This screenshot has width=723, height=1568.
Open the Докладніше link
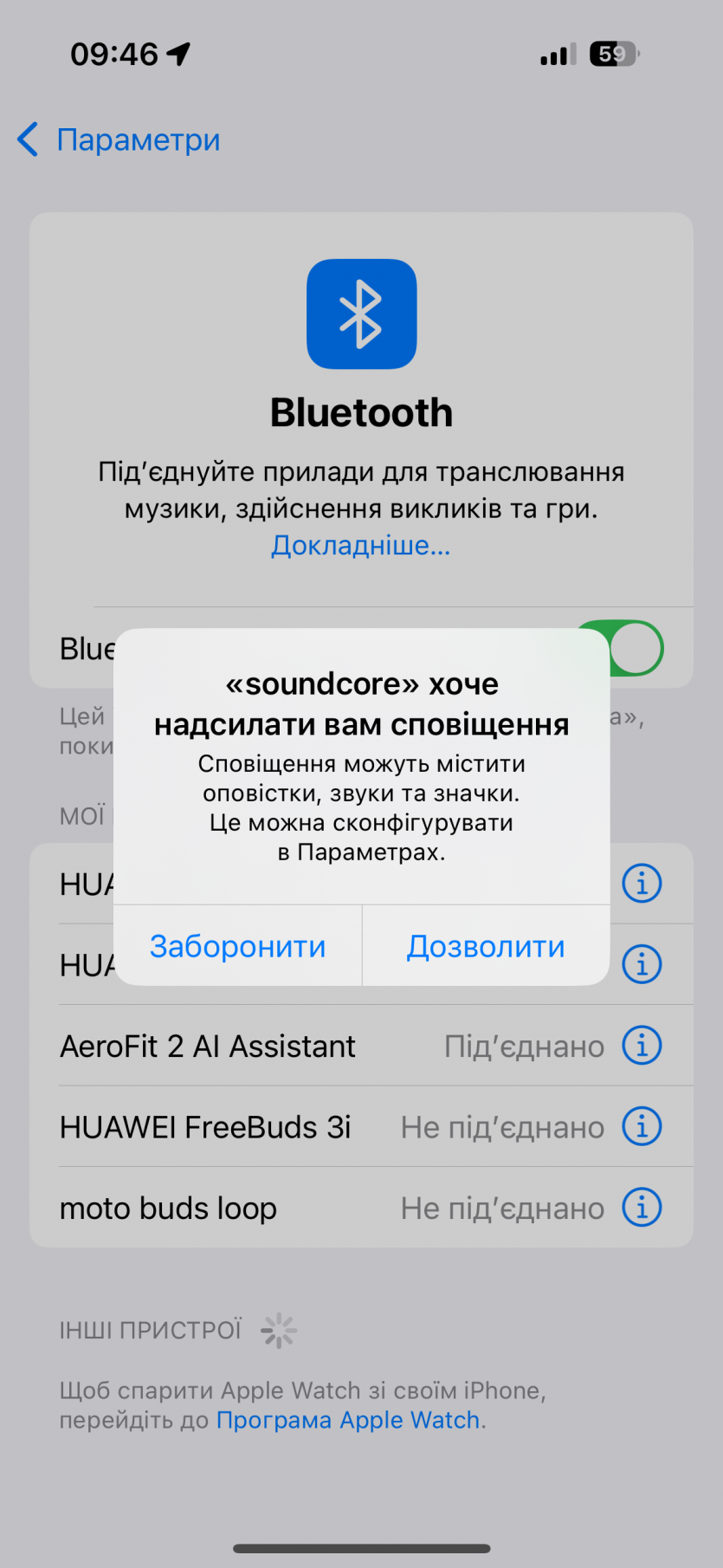[x=360, y=545]
